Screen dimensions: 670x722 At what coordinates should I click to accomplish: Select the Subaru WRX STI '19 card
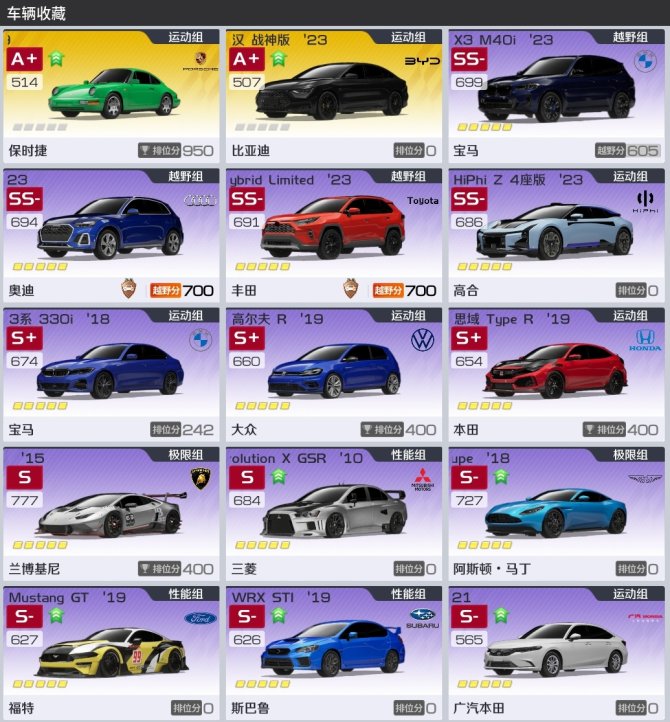coord(333,650)
